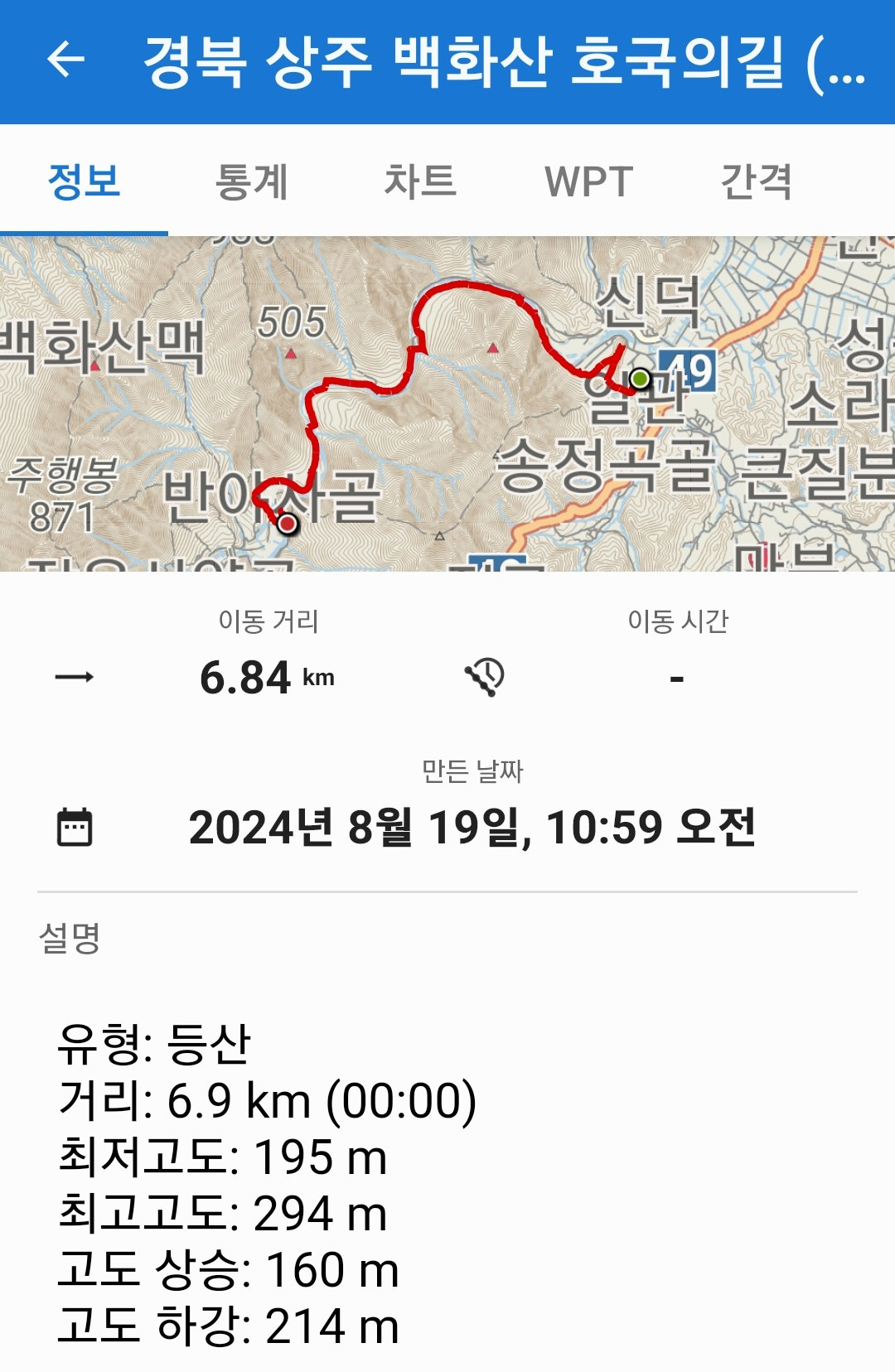Open the 차트 tab
Screen dimensions: 895x1372
click(420, 181)
